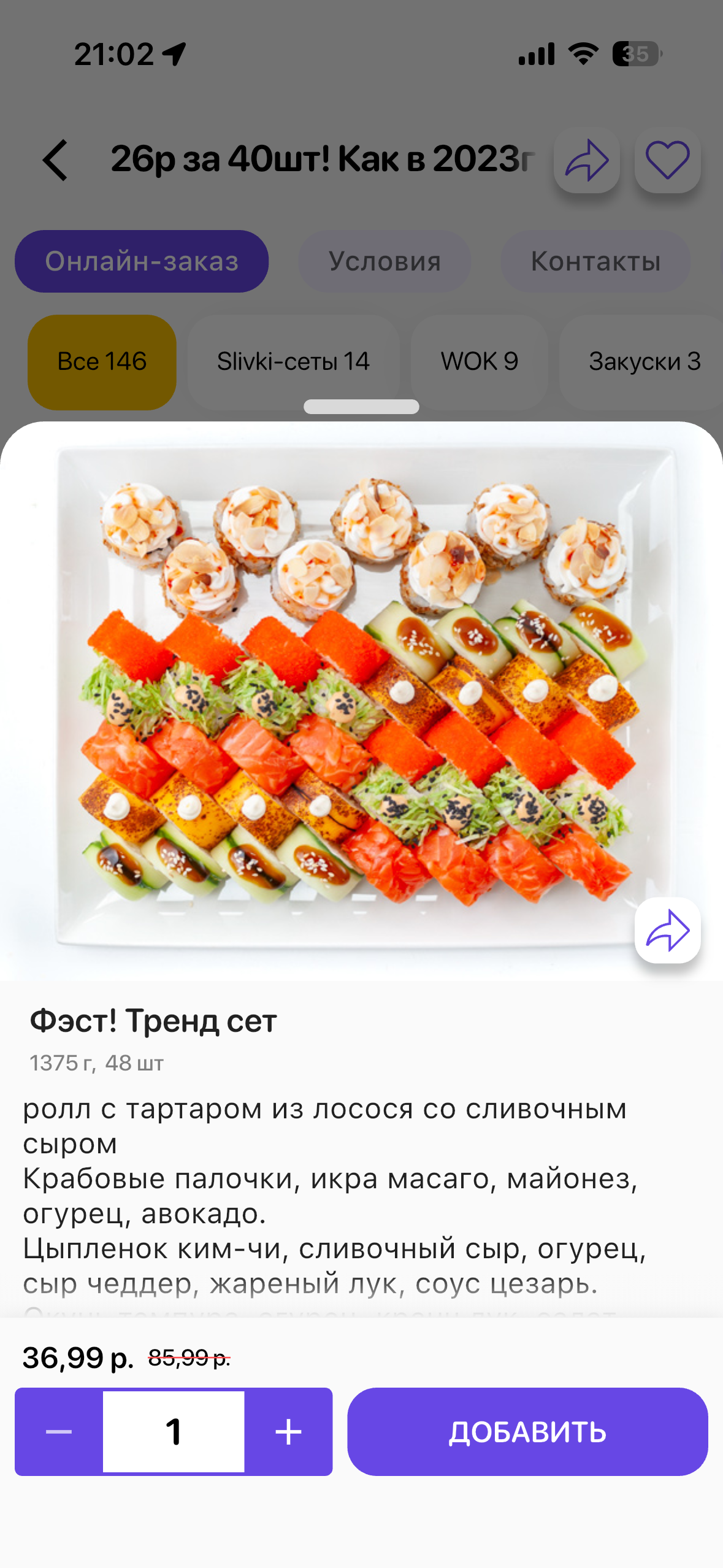This screenshot has width=723, height=1568.
Task: Add Фэст! Тренд сет with ДОБАВИТЬ
Action: [527, 1431]
